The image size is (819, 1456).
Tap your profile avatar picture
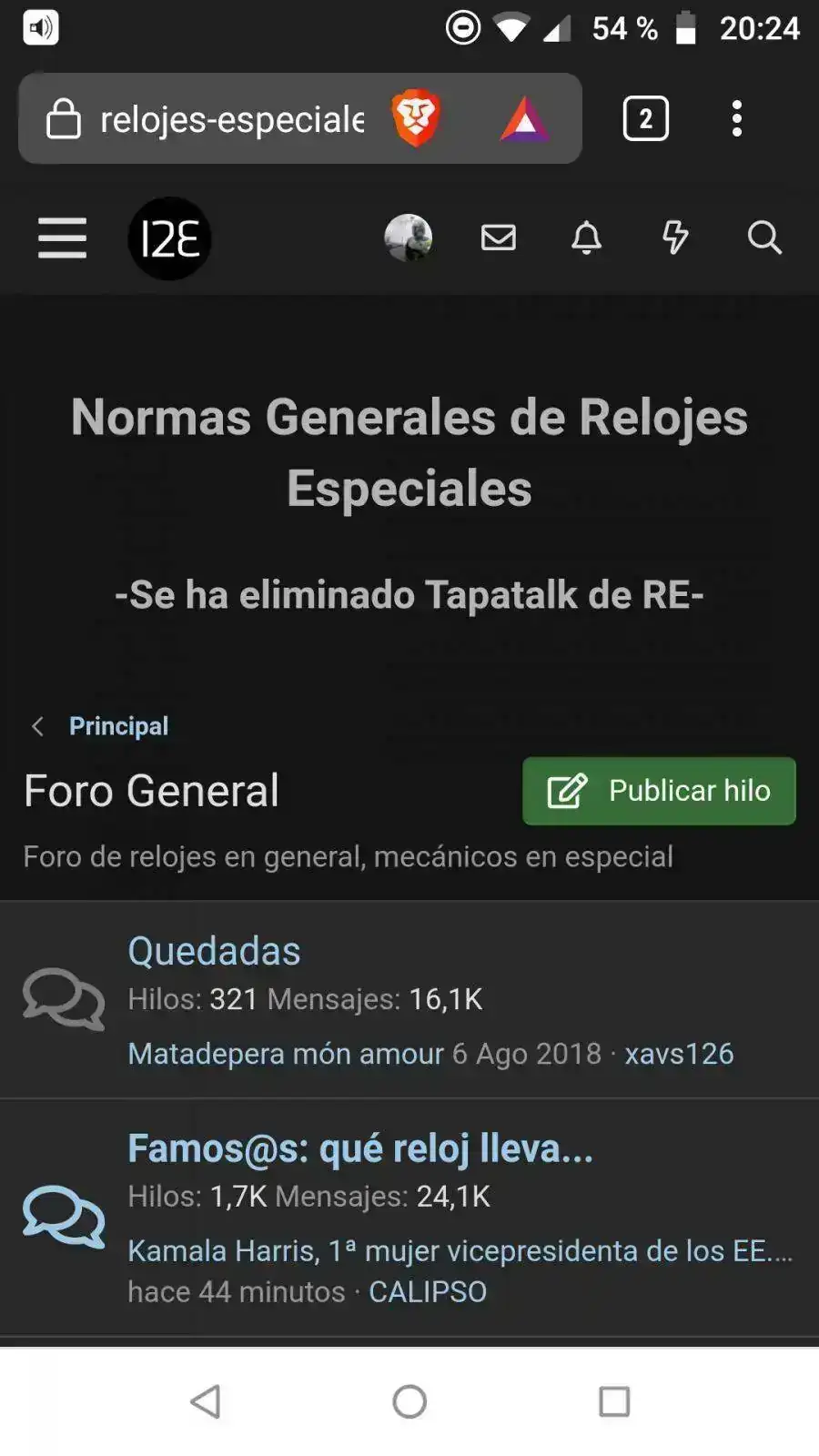pos(409,238)
